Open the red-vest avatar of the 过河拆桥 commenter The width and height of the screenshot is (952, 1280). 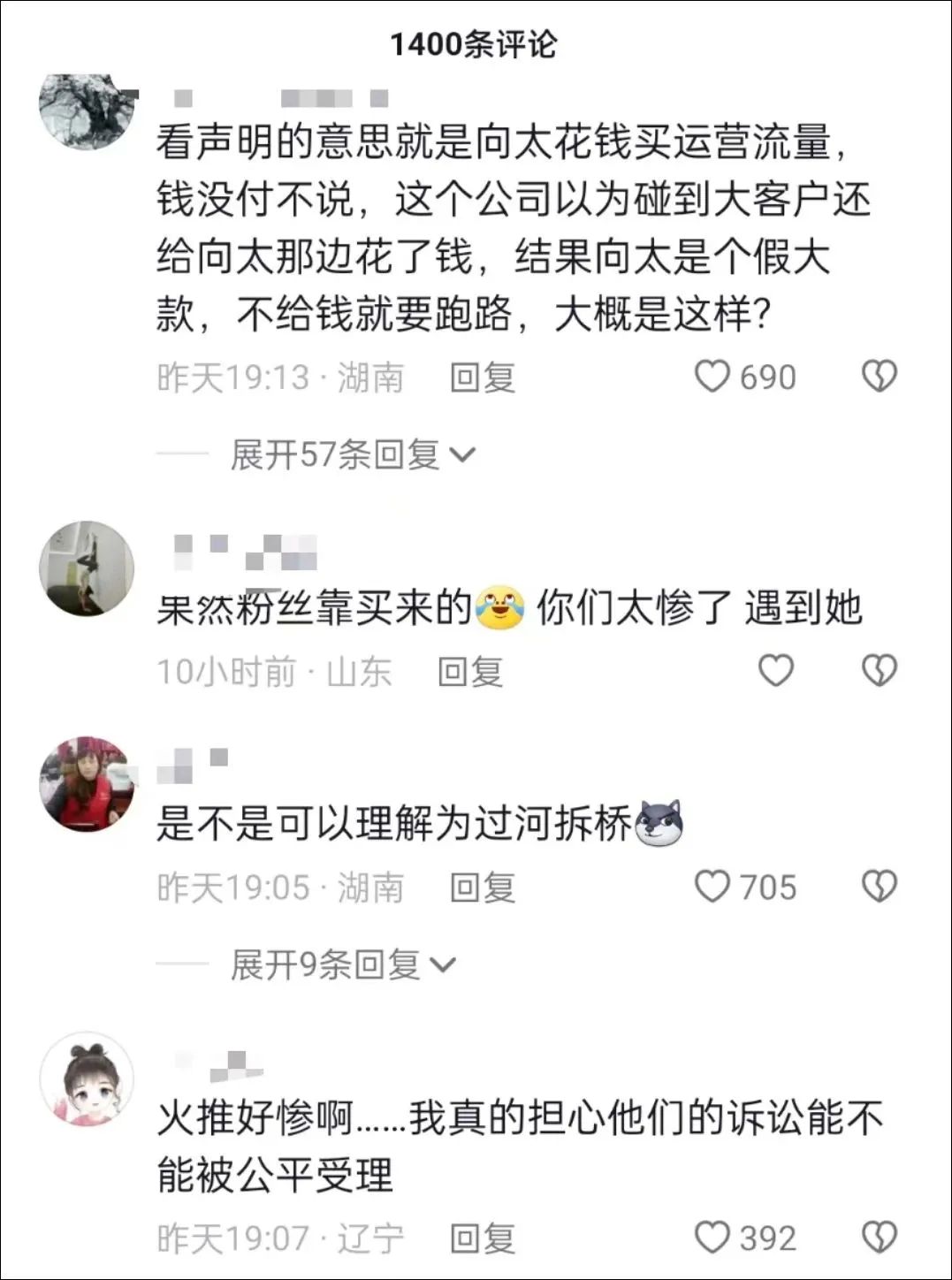[x=87, y=784]
